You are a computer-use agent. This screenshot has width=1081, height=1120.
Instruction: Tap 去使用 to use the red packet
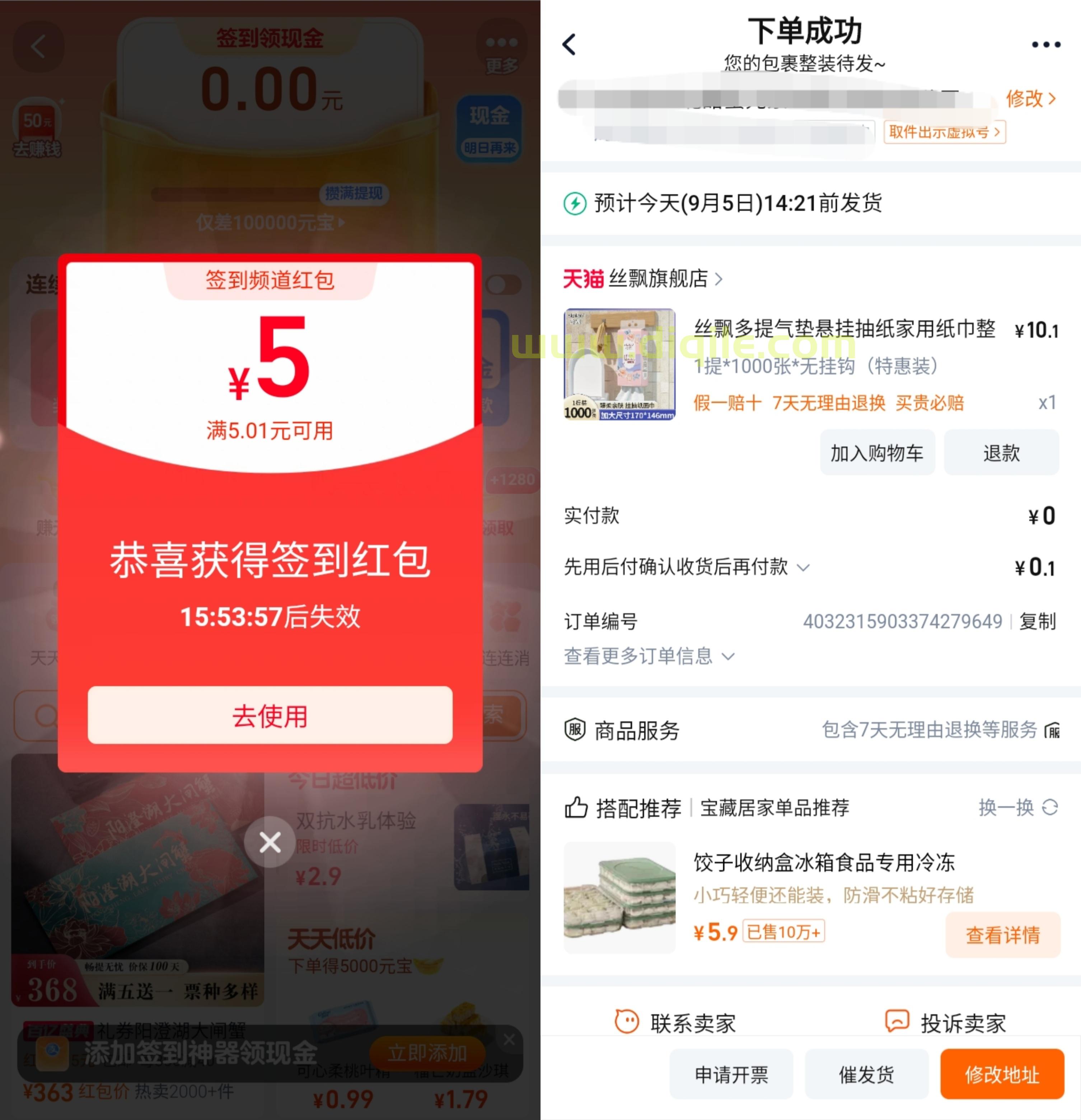[270, 715]
